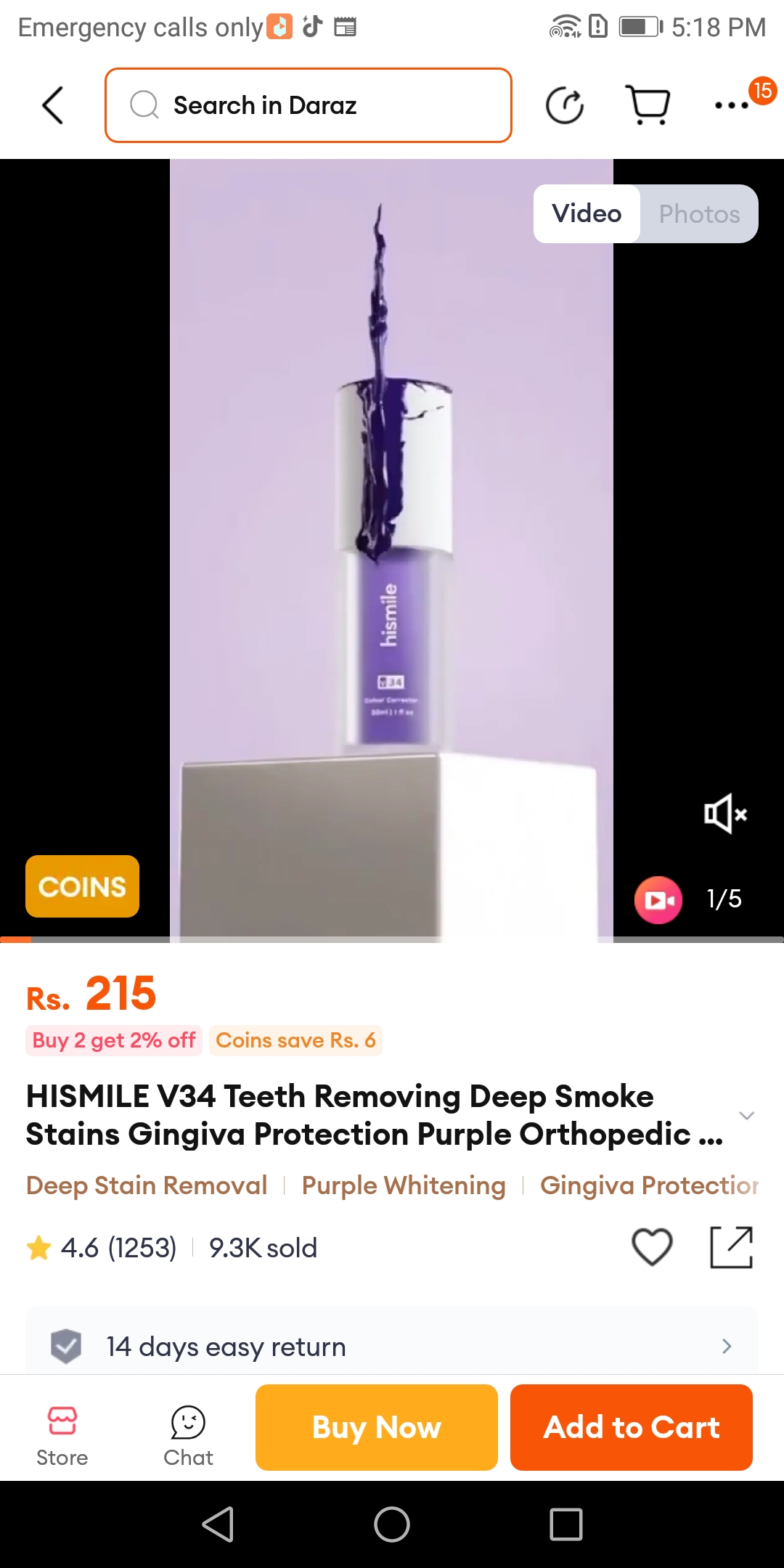Open 14 days easy return details
The height and width of the screenshot is (1568, 784).
tap(392, 1347)
